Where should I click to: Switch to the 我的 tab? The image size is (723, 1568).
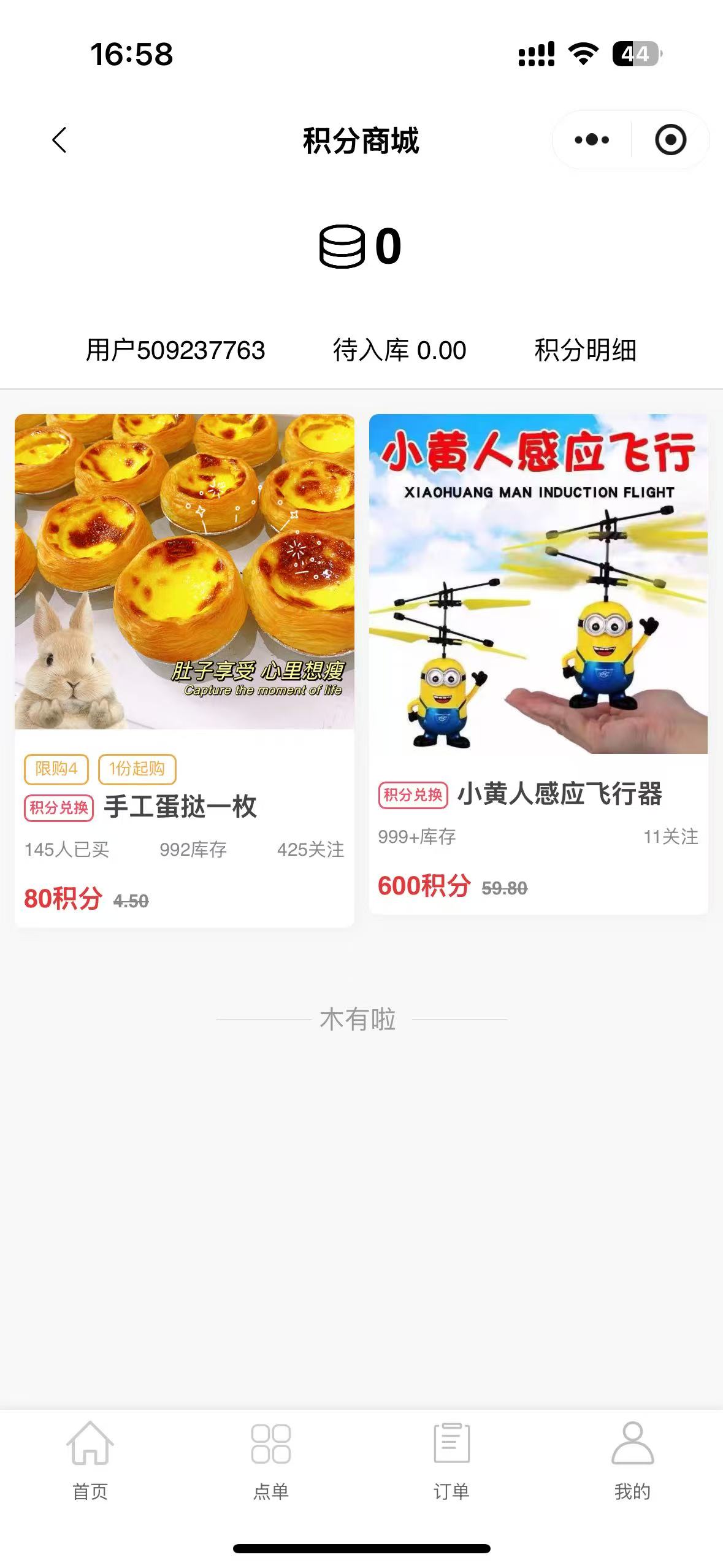click(632, 1461)
